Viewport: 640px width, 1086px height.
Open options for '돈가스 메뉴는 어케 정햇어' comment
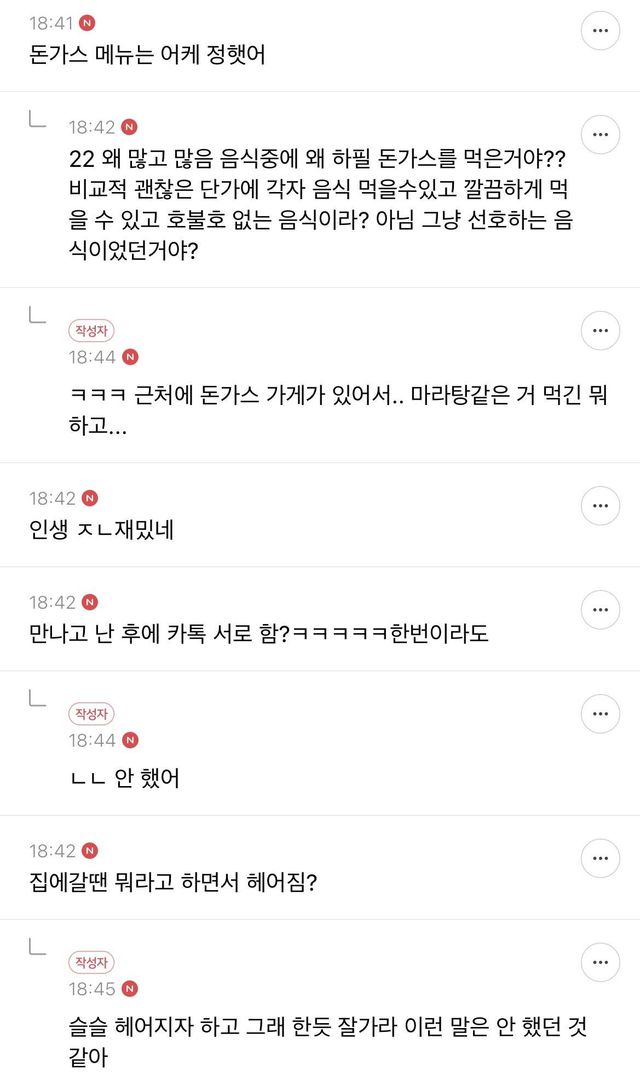pos(600,30)
